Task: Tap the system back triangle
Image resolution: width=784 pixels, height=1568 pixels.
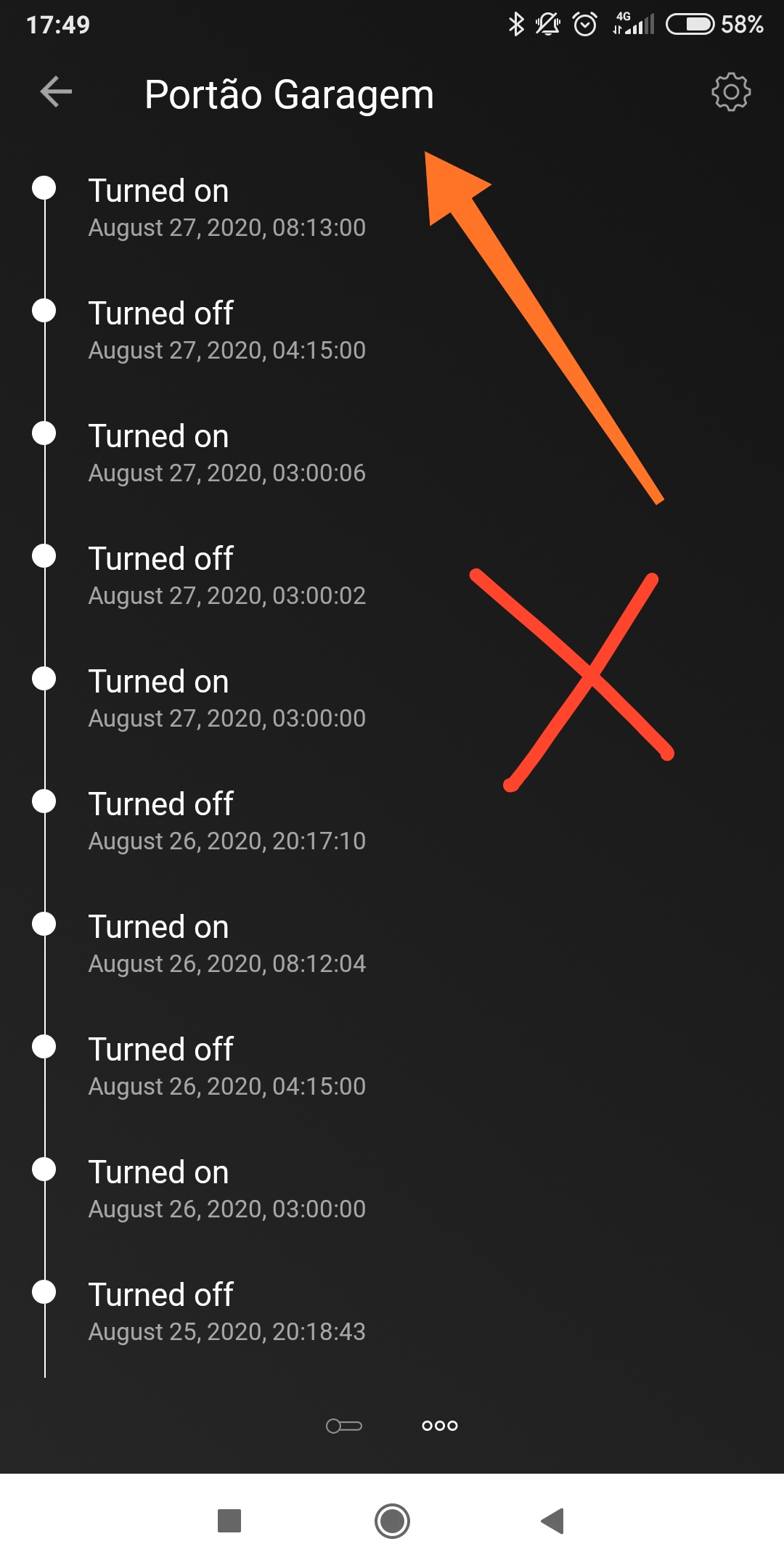Action: 553,1521
